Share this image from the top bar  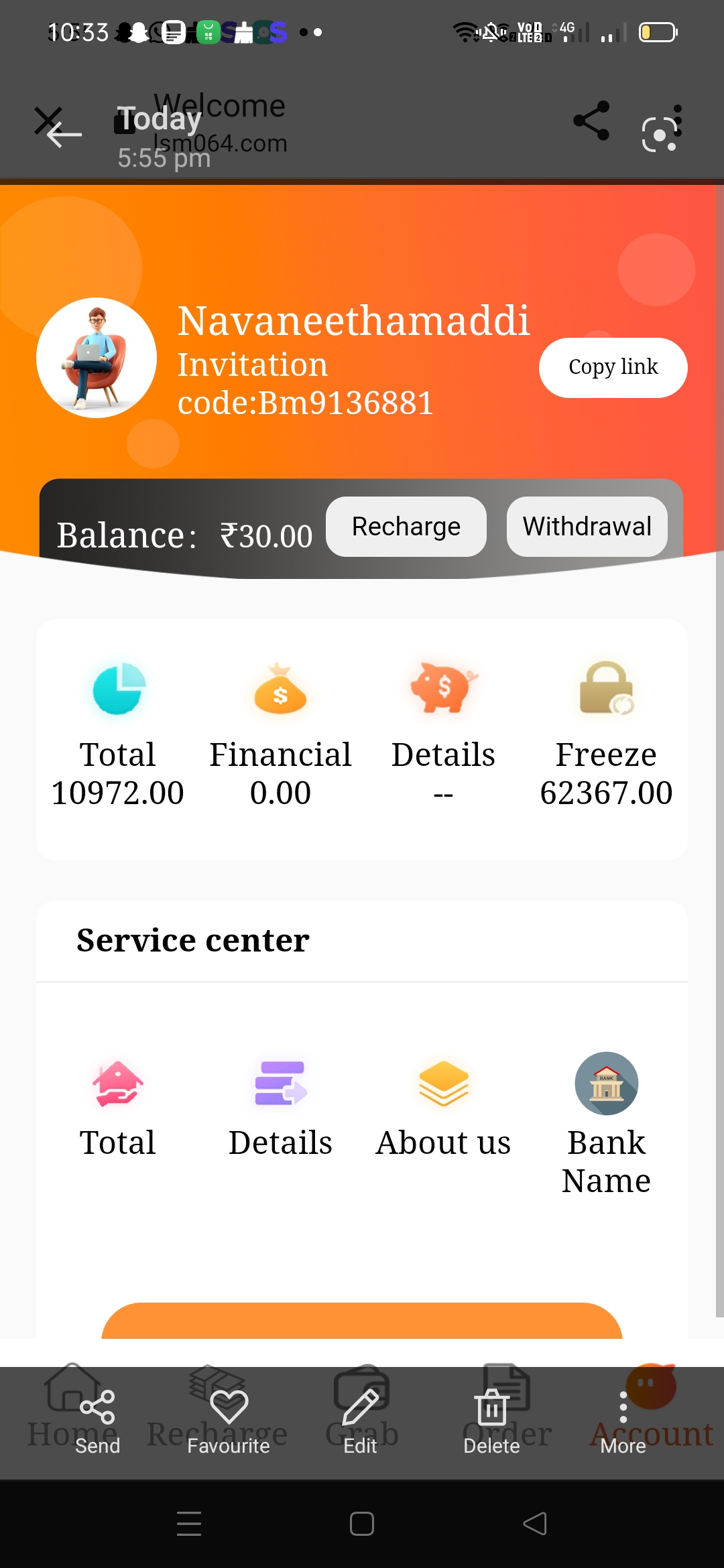[591, 121]
